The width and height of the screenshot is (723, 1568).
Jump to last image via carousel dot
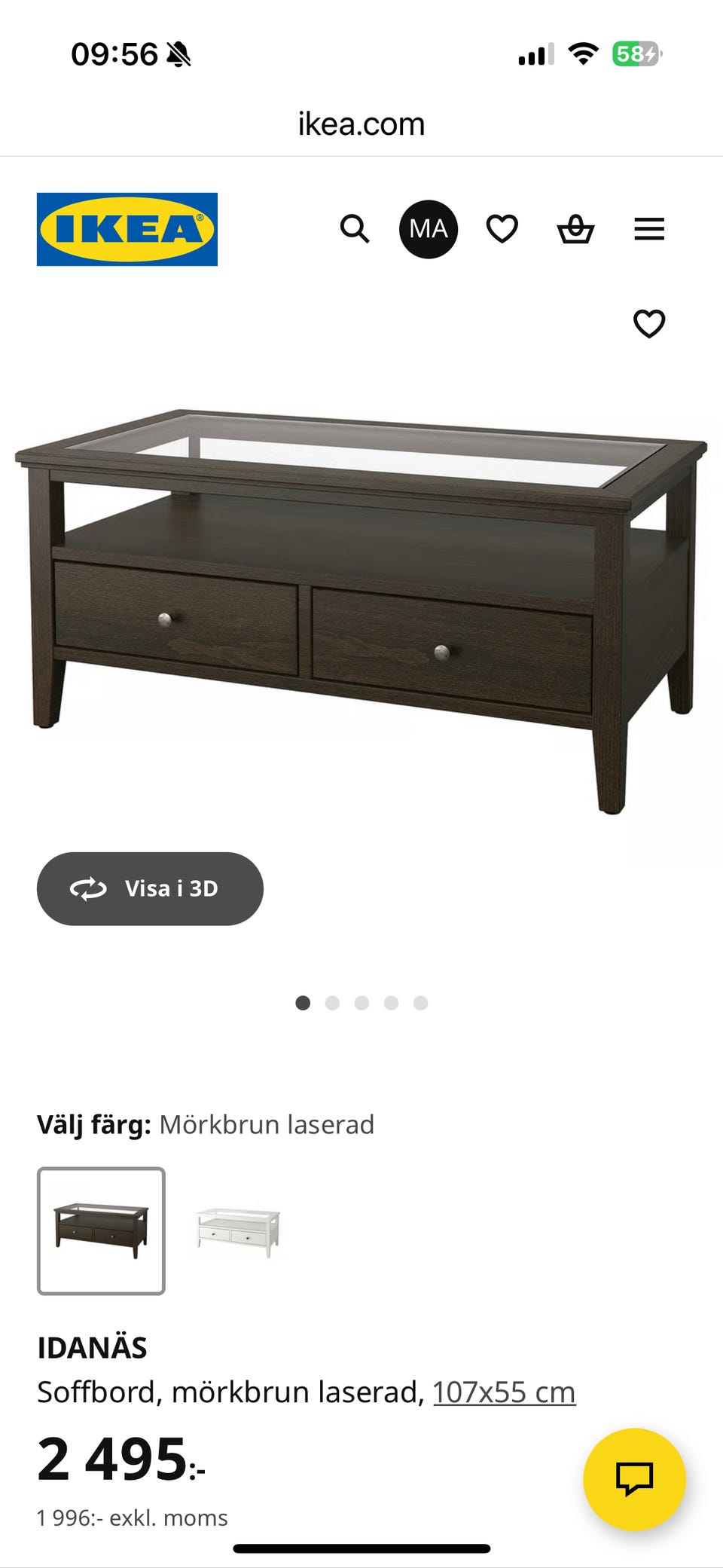(420, 1003)
